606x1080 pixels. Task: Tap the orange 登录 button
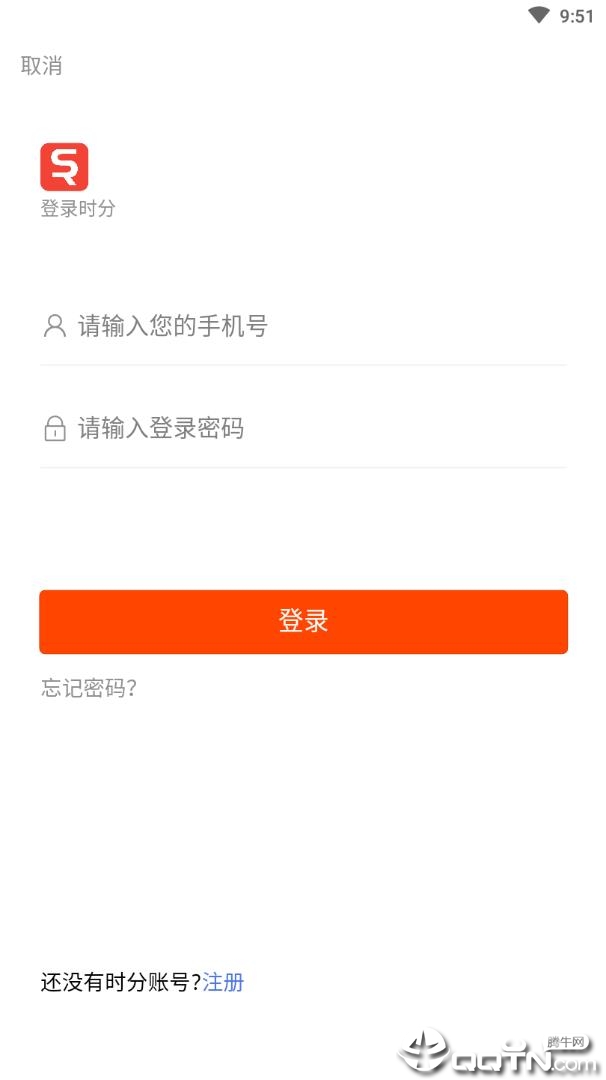click(303, 621)
